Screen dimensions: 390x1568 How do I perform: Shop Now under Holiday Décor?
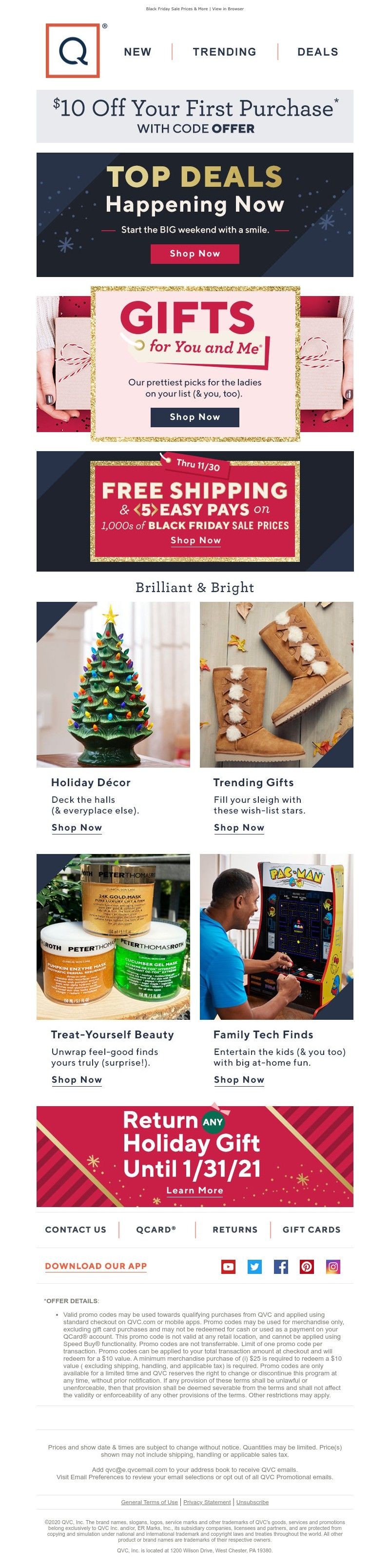point(77,827)
